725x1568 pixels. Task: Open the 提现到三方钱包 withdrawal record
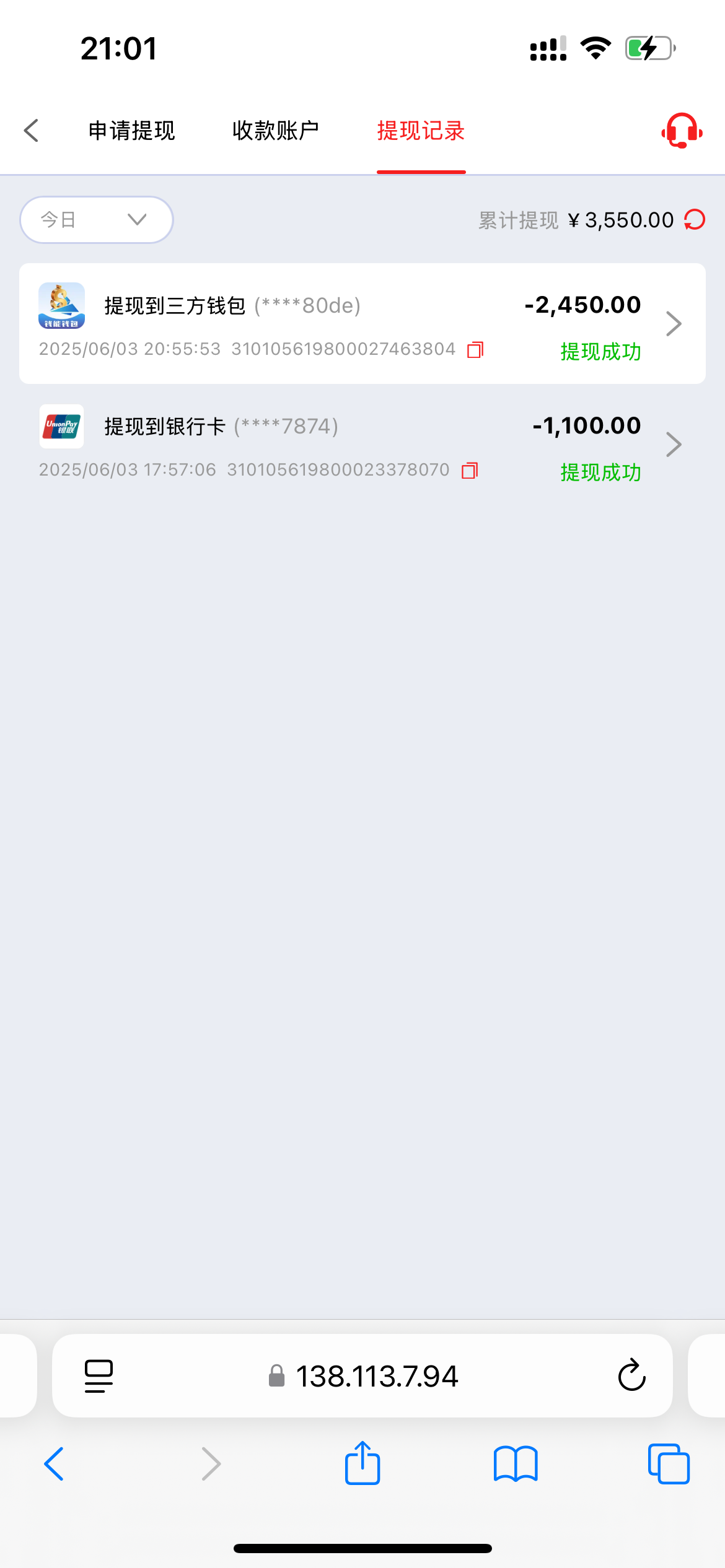[x=362, y=324]
